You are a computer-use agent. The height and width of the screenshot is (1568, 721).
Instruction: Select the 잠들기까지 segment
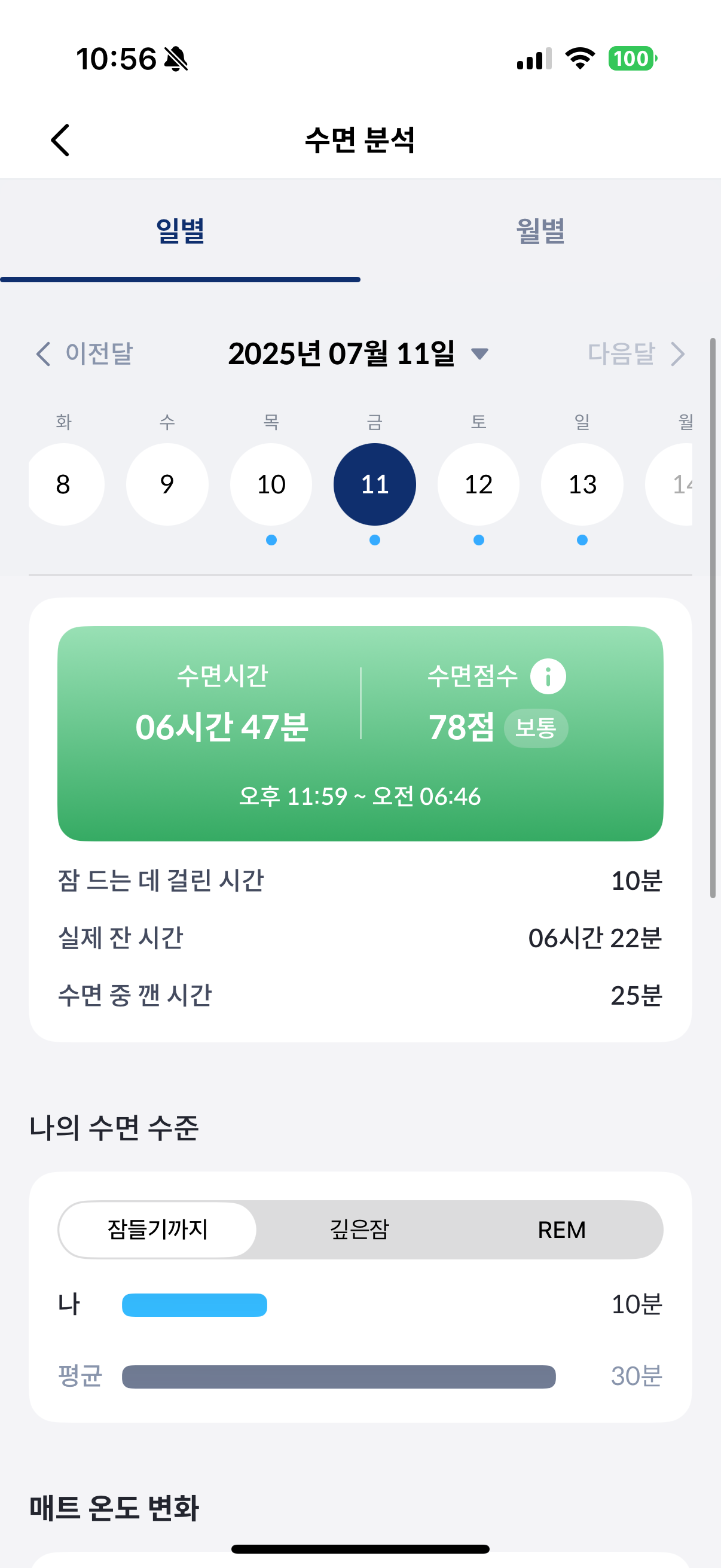158,1230
